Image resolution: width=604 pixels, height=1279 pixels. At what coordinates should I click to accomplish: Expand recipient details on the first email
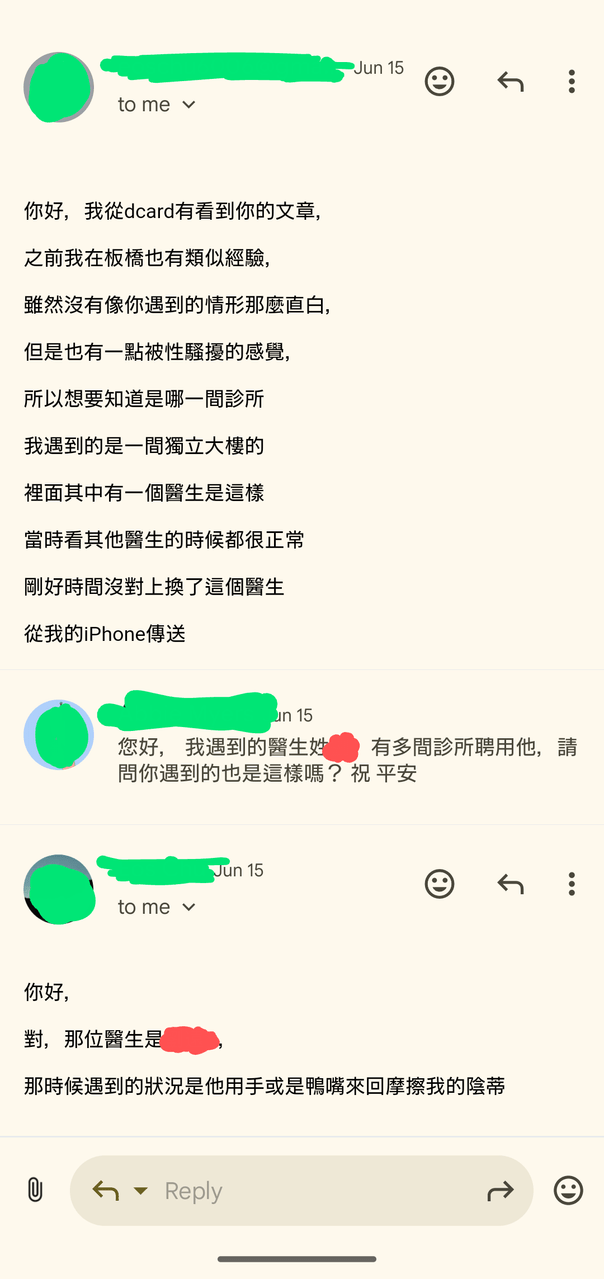(158, 105)
